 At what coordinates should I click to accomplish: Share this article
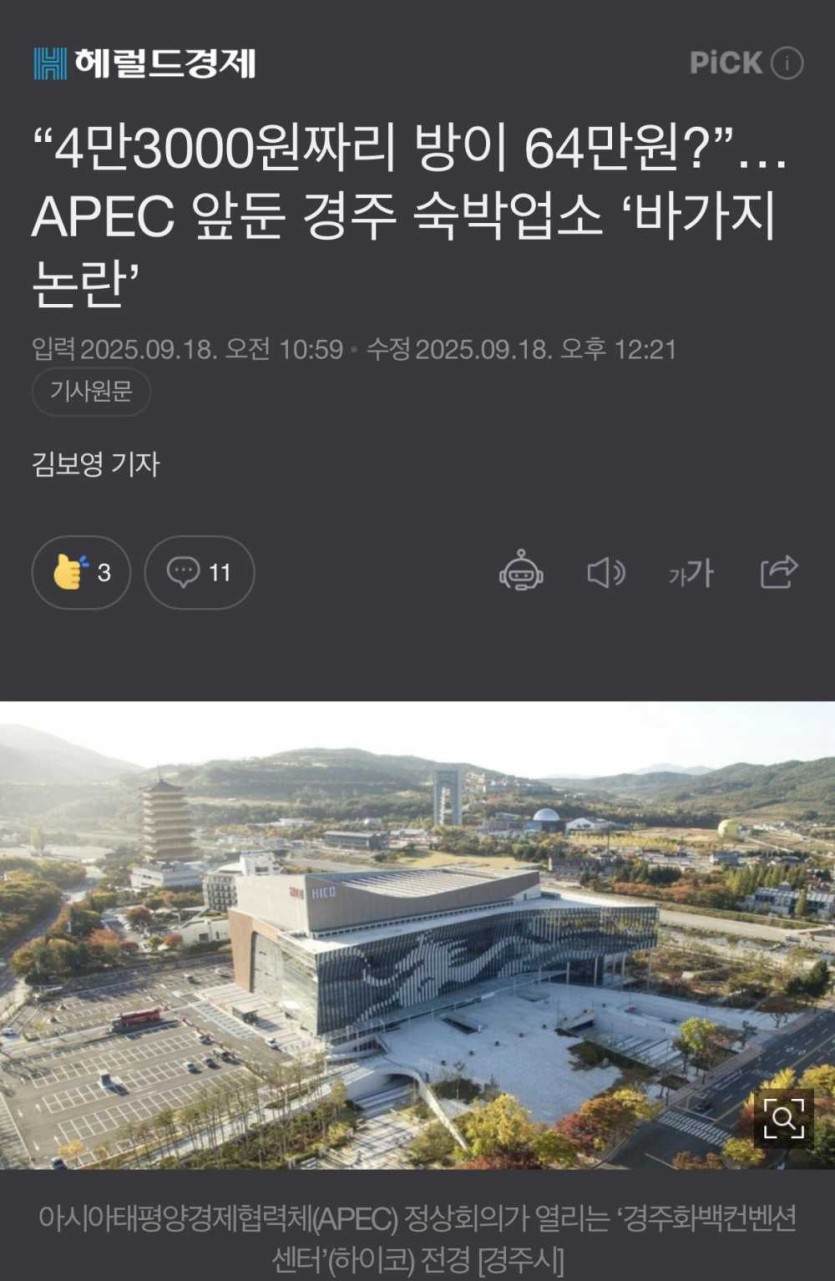click(779, 572)
